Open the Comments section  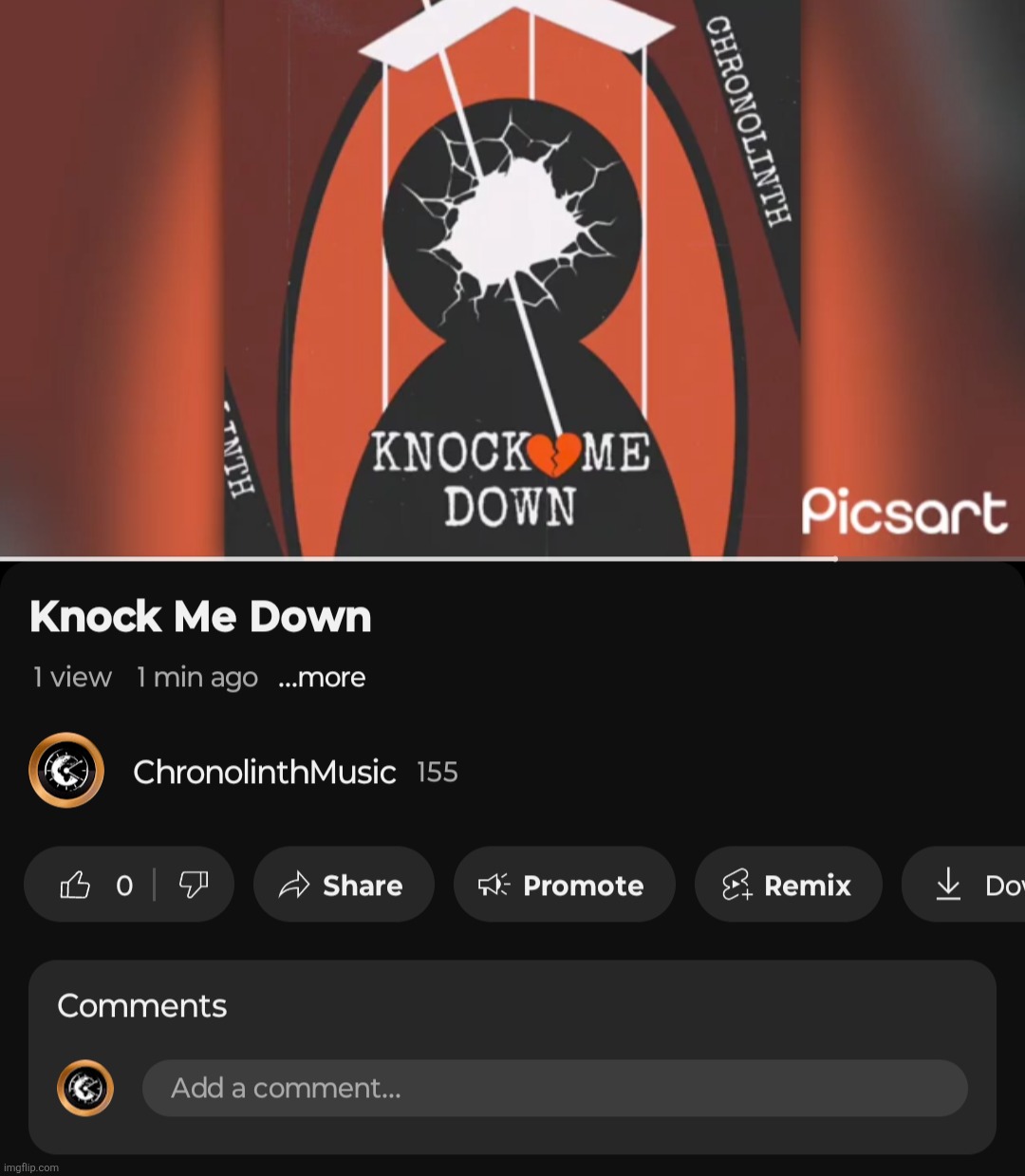point(142,1006)
